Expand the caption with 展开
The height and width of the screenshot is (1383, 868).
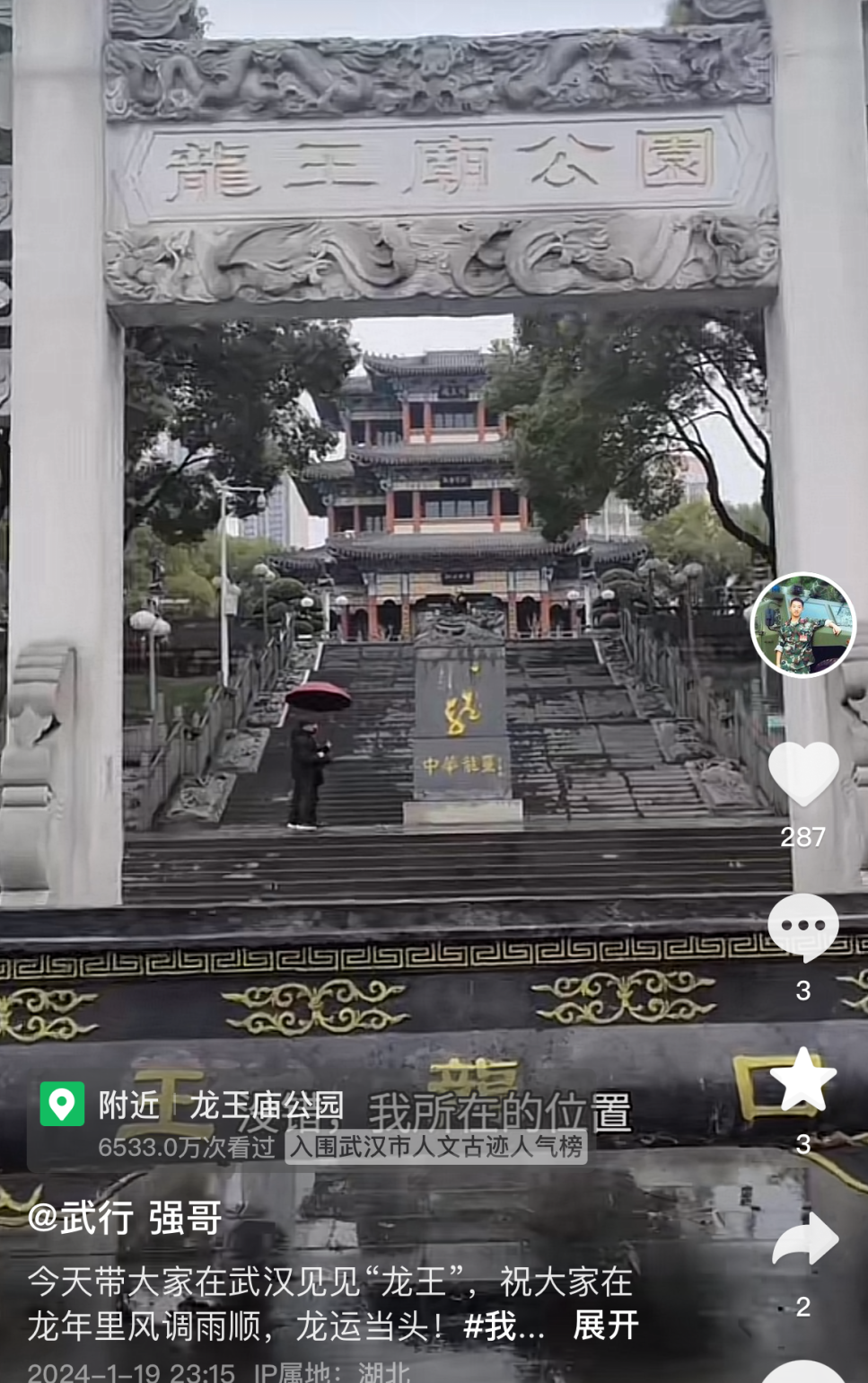coord(606,1326)
